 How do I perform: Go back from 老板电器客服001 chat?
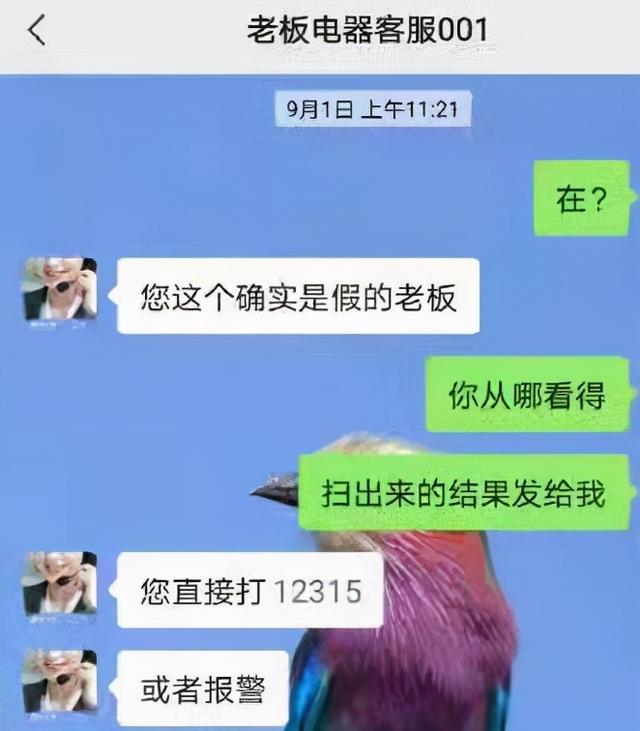[x=36, y=31]
